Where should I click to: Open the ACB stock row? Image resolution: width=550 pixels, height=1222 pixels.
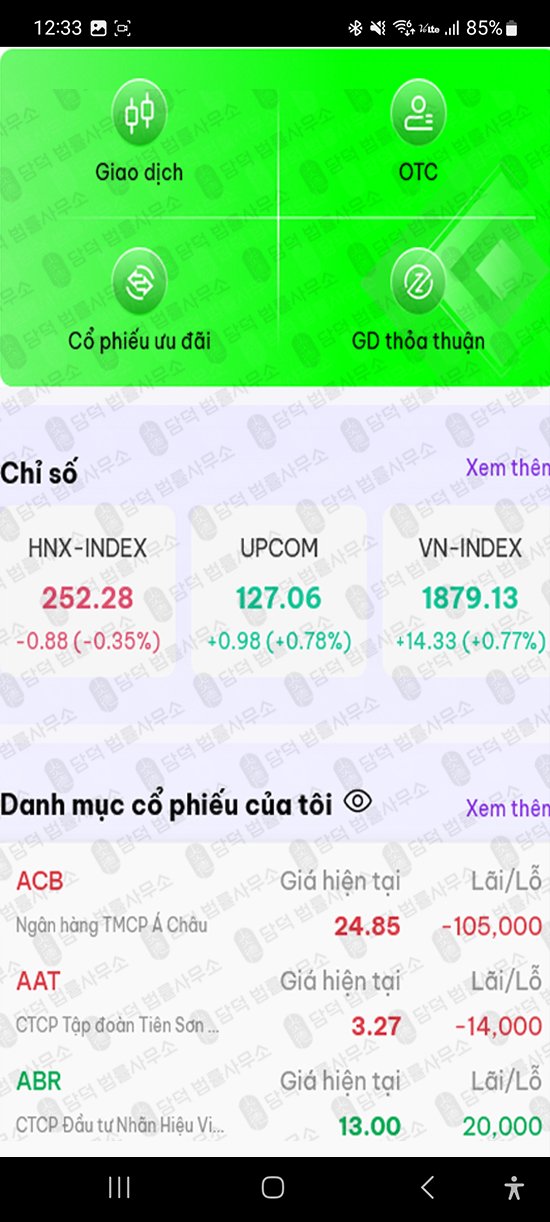[275, 903]
